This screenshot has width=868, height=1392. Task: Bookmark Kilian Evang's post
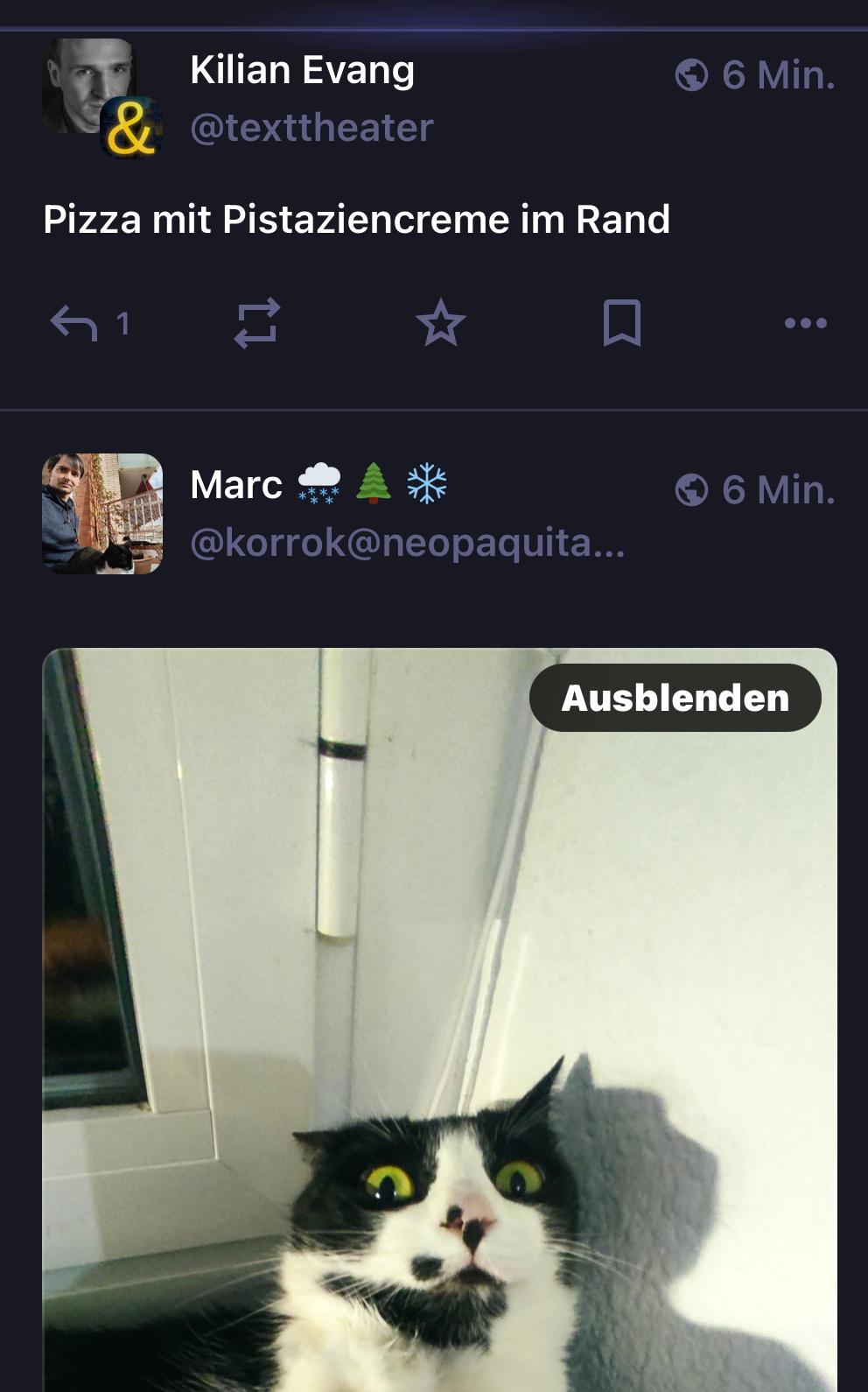pos(622,323)
